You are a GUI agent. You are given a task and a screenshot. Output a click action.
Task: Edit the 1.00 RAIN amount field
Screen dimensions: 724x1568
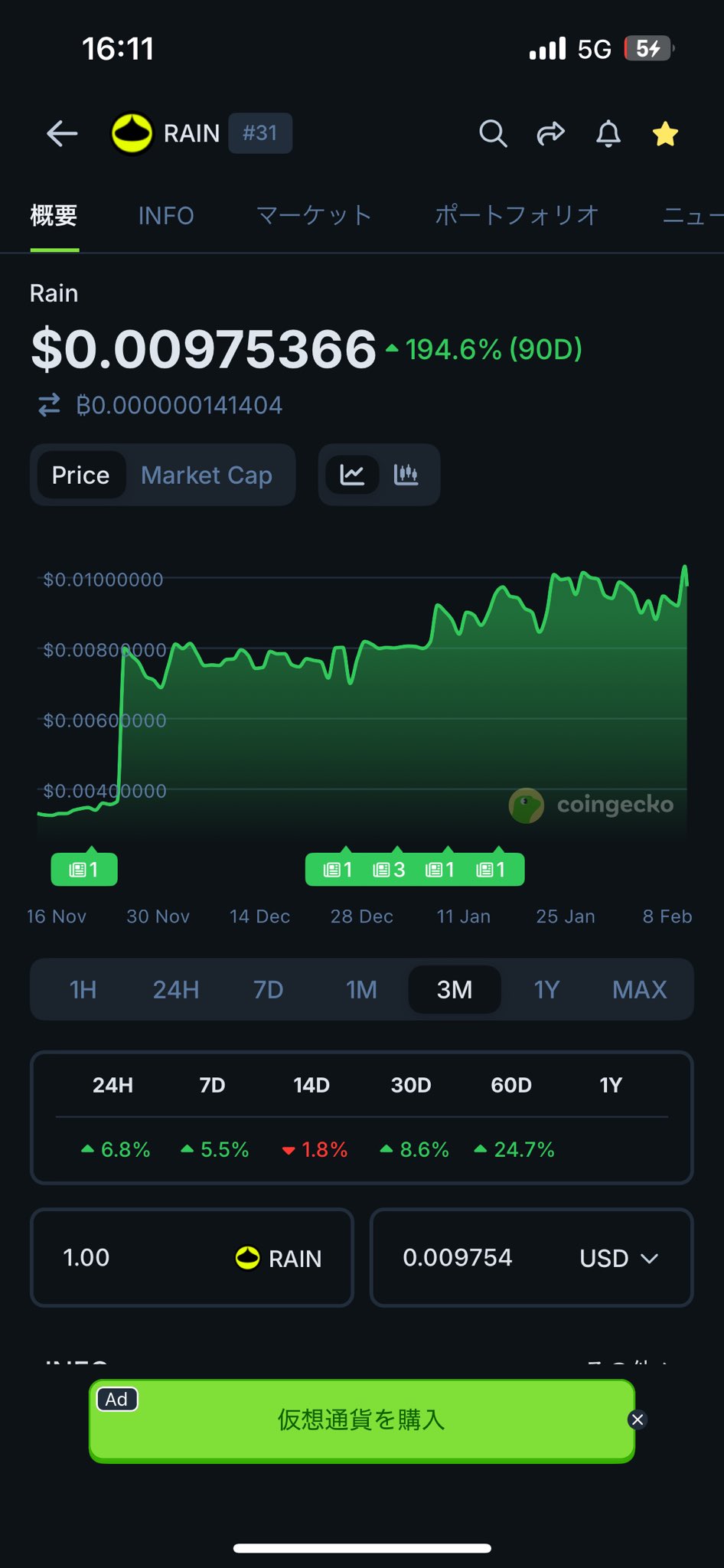click(138, 1258)
